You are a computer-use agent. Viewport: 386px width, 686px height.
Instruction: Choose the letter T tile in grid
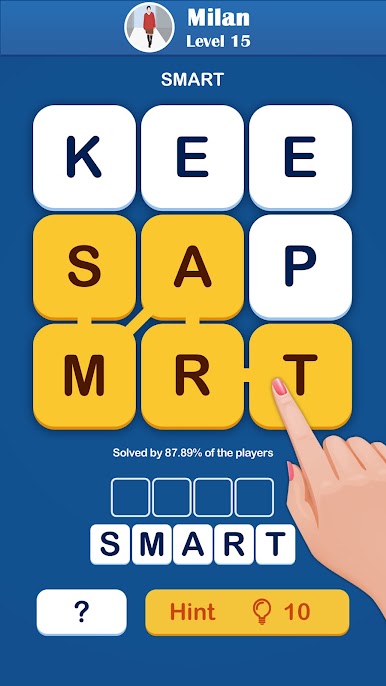coord(300,376)
